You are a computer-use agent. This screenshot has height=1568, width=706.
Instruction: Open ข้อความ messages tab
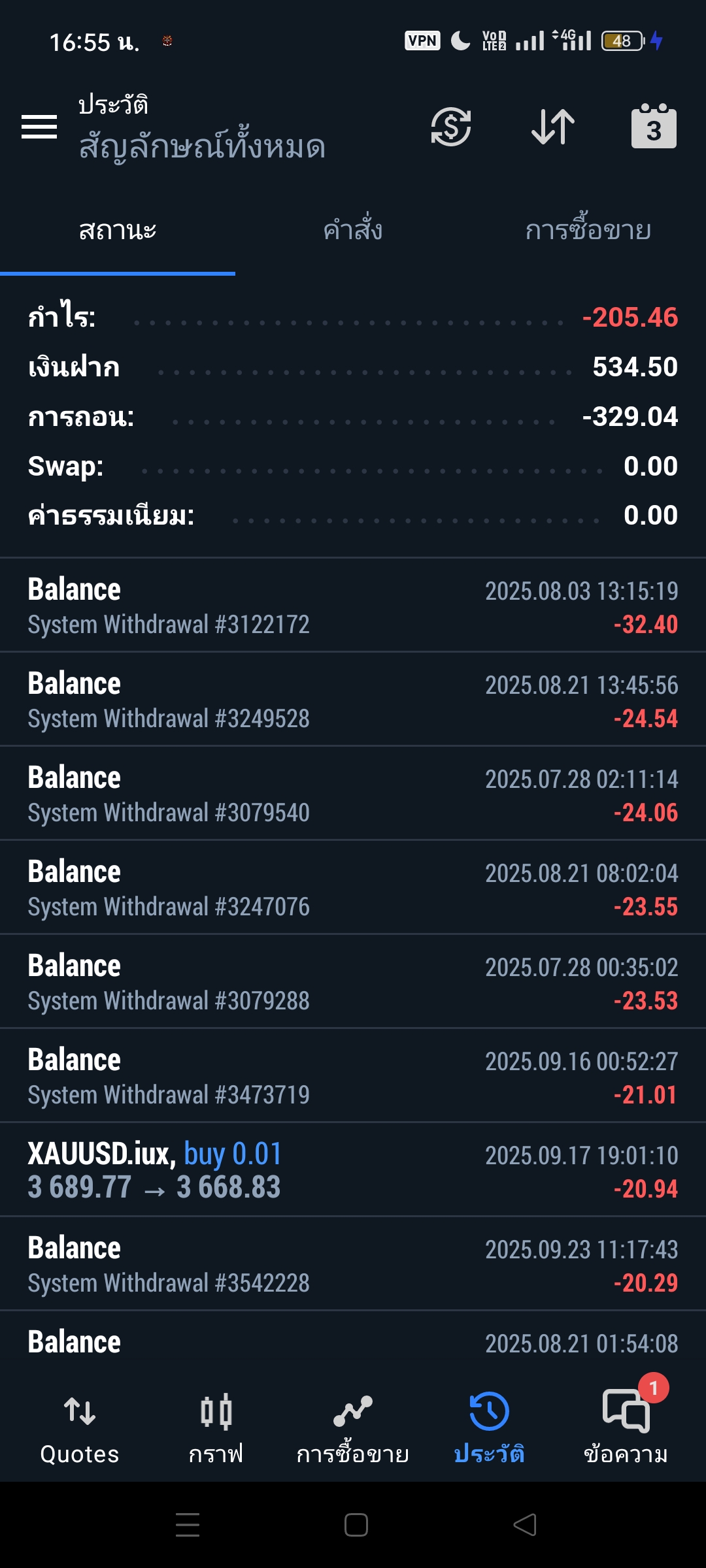(626, 1429)
